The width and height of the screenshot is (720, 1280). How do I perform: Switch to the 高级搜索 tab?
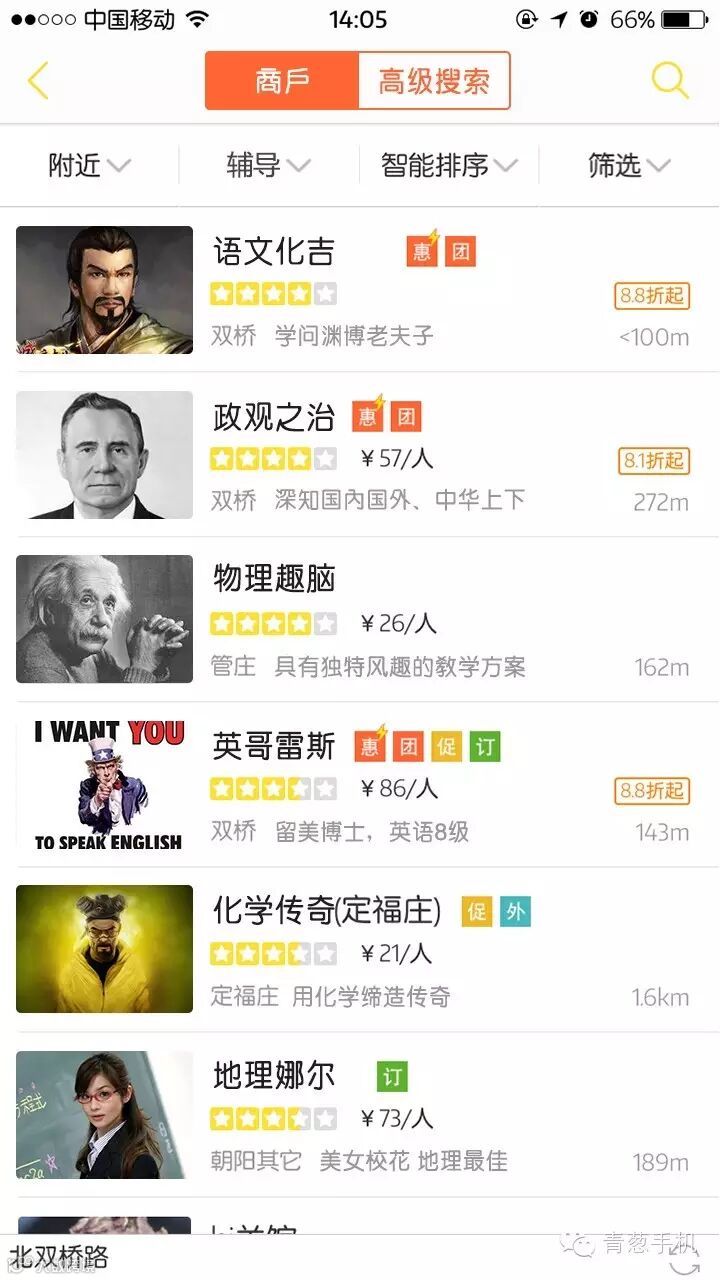(434, 81)
